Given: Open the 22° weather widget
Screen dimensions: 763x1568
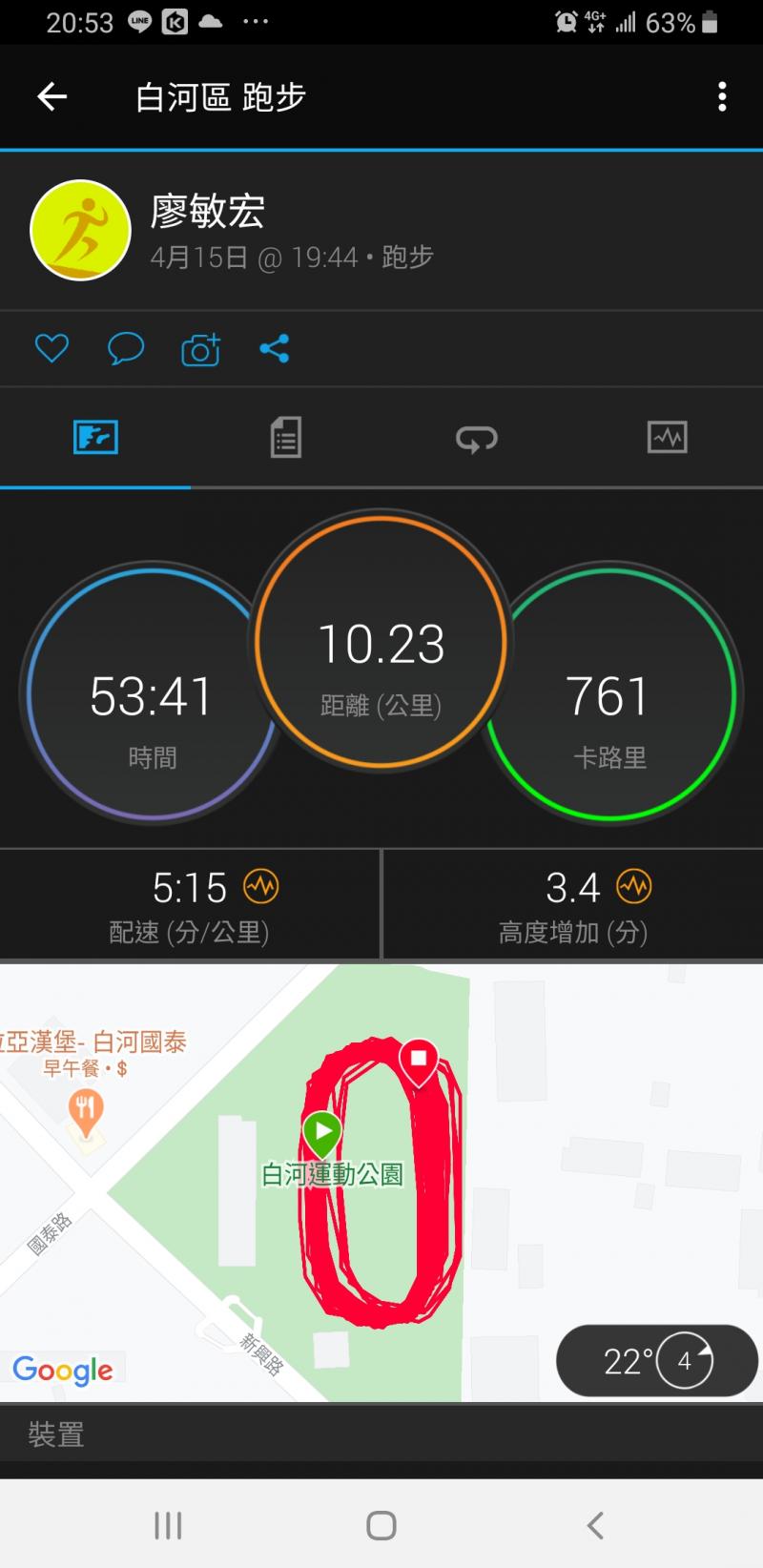Looking at the screenshot, I should click(657, 1361).
